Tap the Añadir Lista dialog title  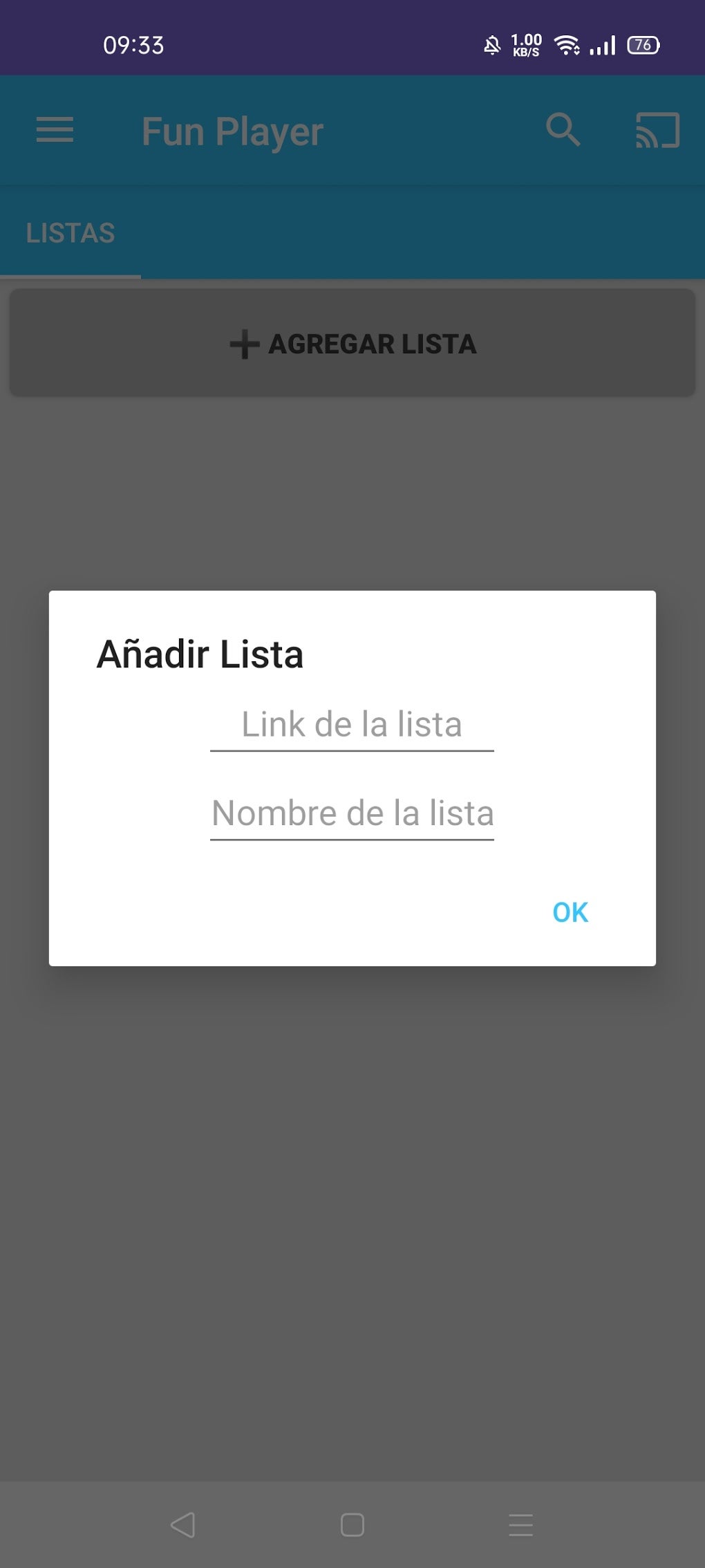click(200, 655)
